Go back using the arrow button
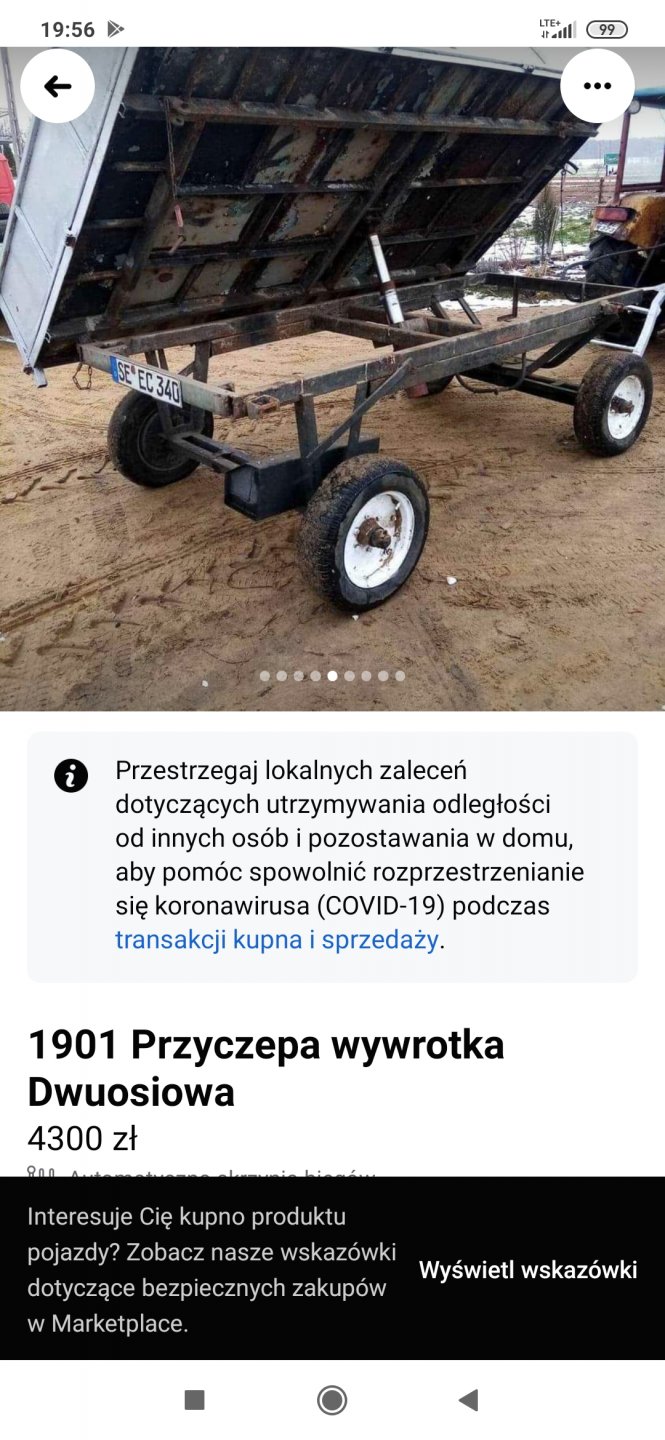The width and height of the screenshot is (665, 1440). tap(58, 86)
